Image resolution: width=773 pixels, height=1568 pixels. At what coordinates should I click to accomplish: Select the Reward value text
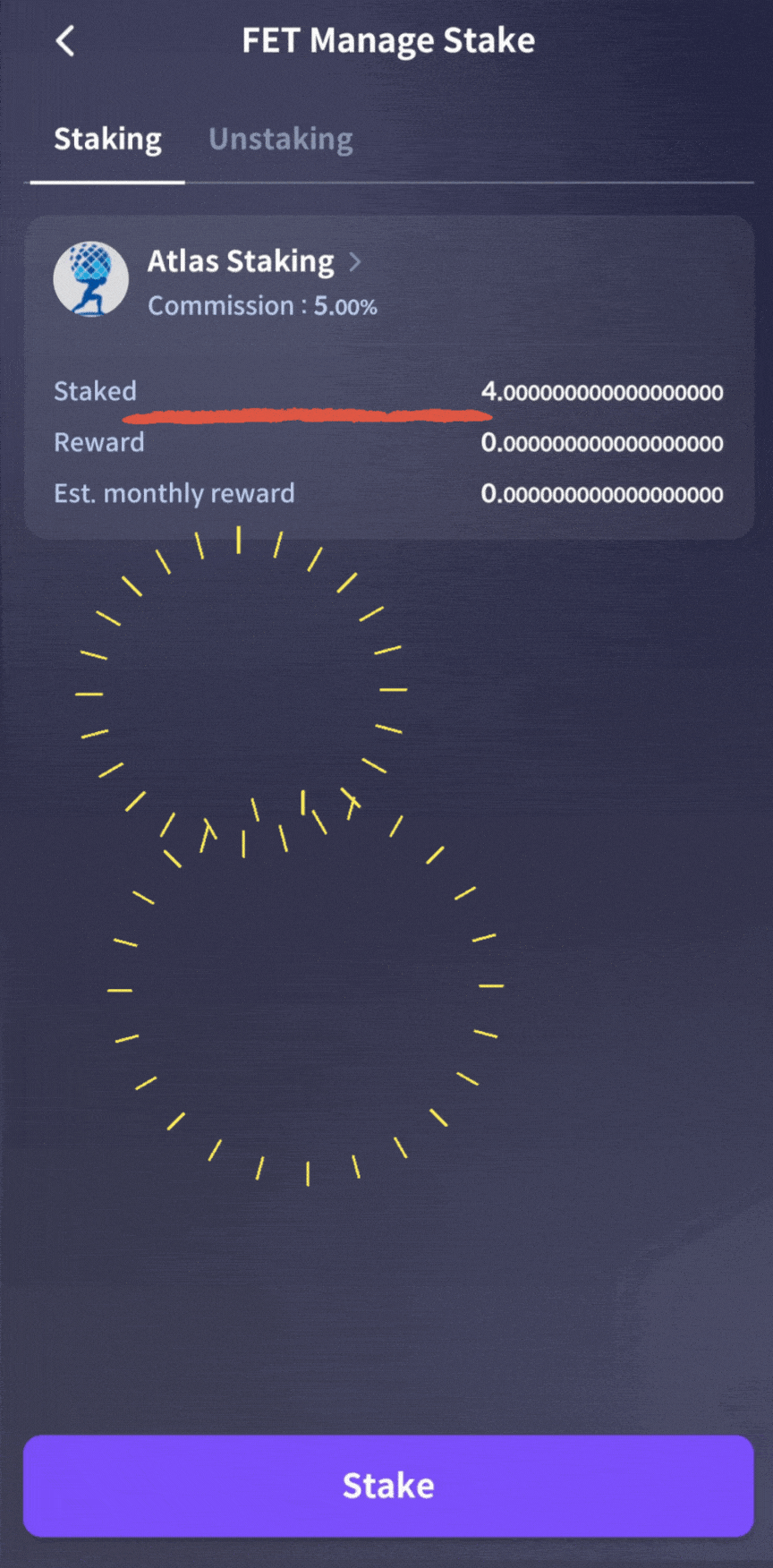click(x=602, y=442)
